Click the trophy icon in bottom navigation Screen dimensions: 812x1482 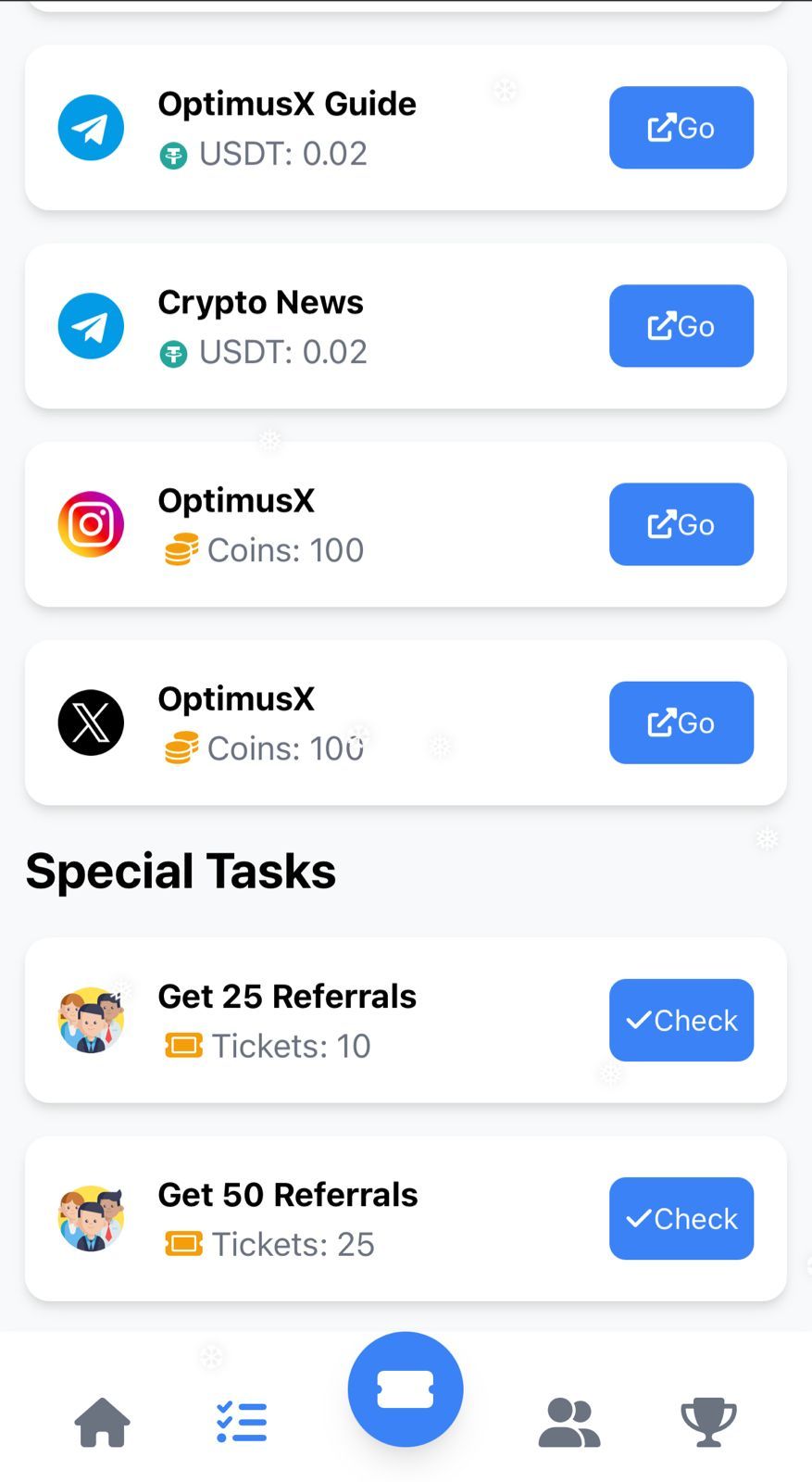708,1422
